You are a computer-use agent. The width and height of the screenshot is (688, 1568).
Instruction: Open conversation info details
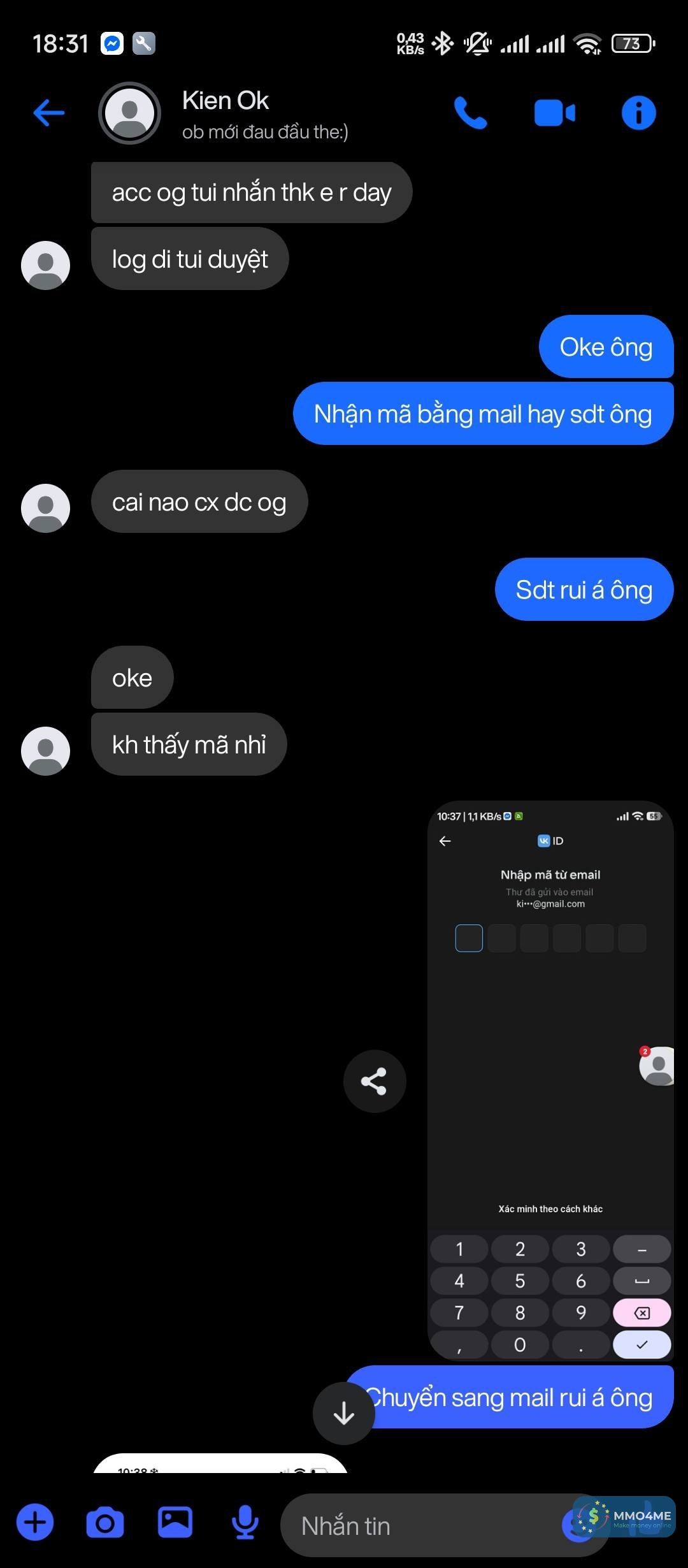coord(638,113)
